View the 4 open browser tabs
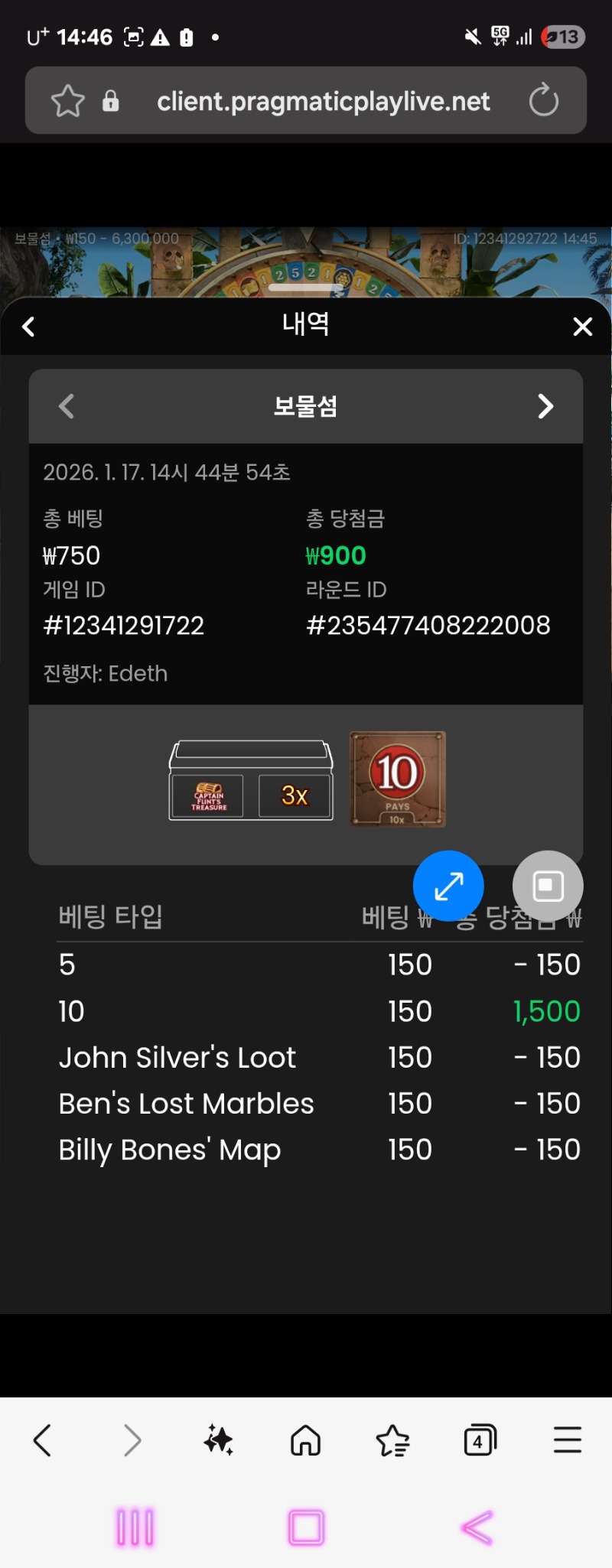The width and height of the screenshot is (612, 1568). 480,1441
